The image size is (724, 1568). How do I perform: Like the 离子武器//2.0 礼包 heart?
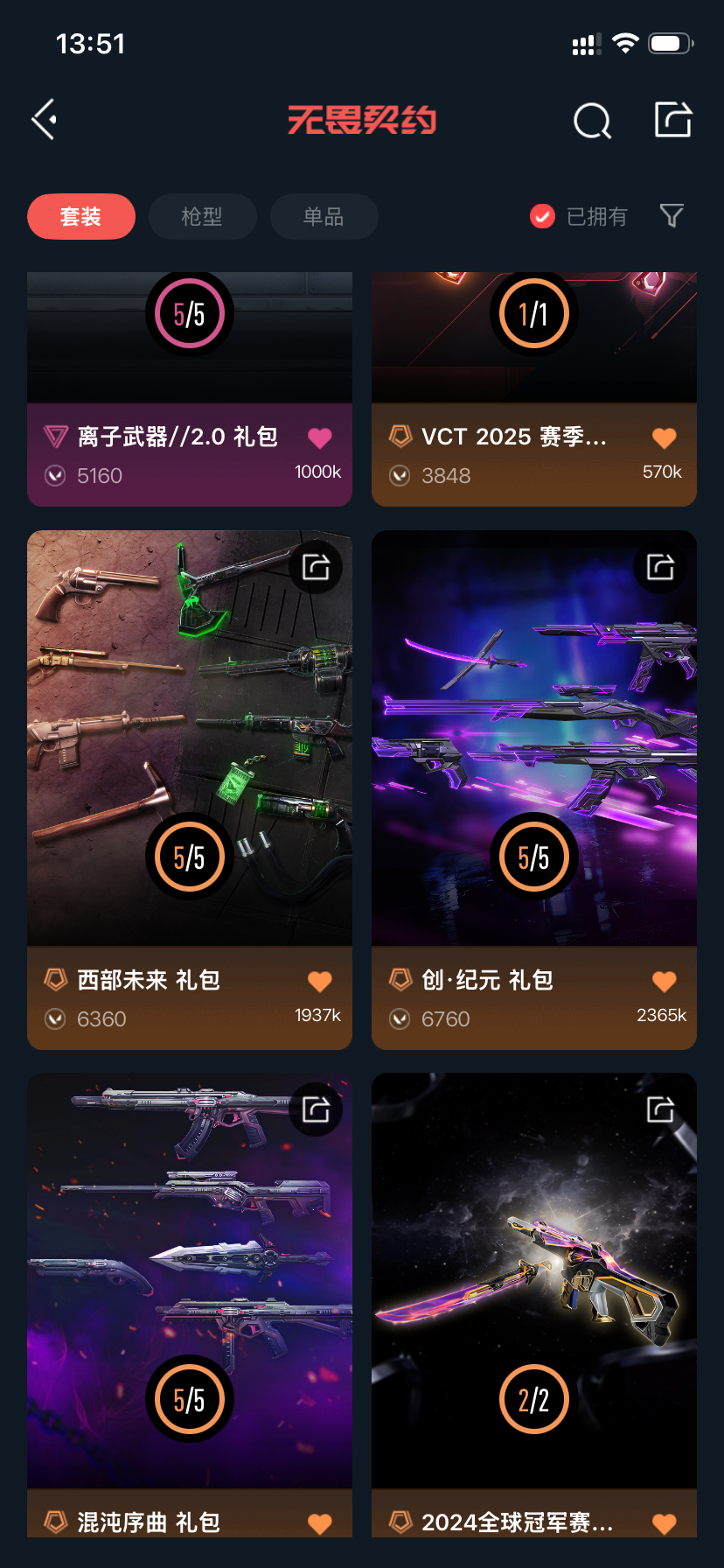click(320, 437)
